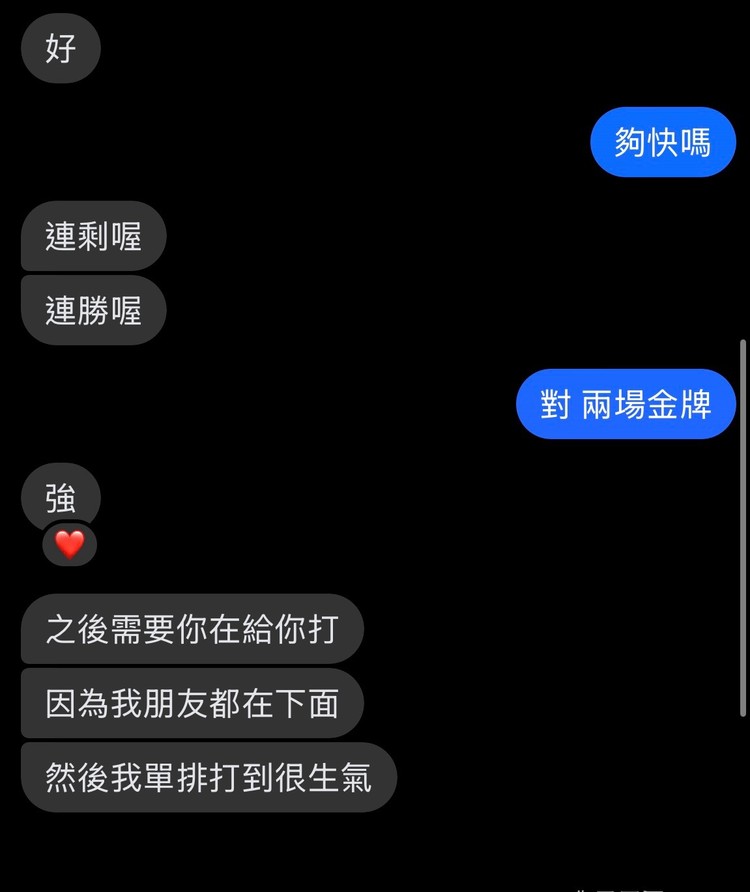Screen dimensions: 750x892
Task: Click the 連勝喔 bubble
Action: coord(93,311)
